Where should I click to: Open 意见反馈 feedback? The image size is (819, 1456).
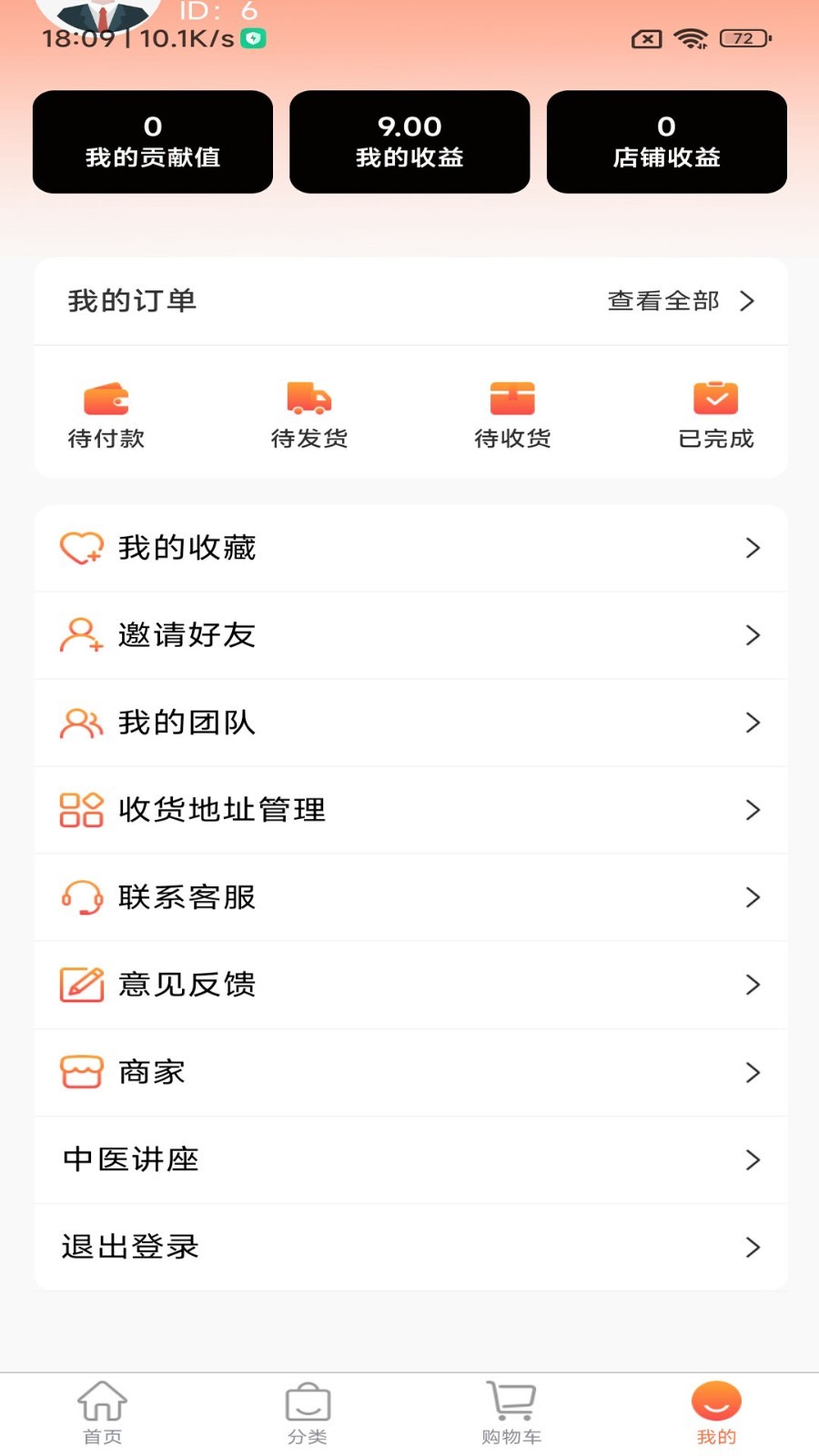coord(410,985)
